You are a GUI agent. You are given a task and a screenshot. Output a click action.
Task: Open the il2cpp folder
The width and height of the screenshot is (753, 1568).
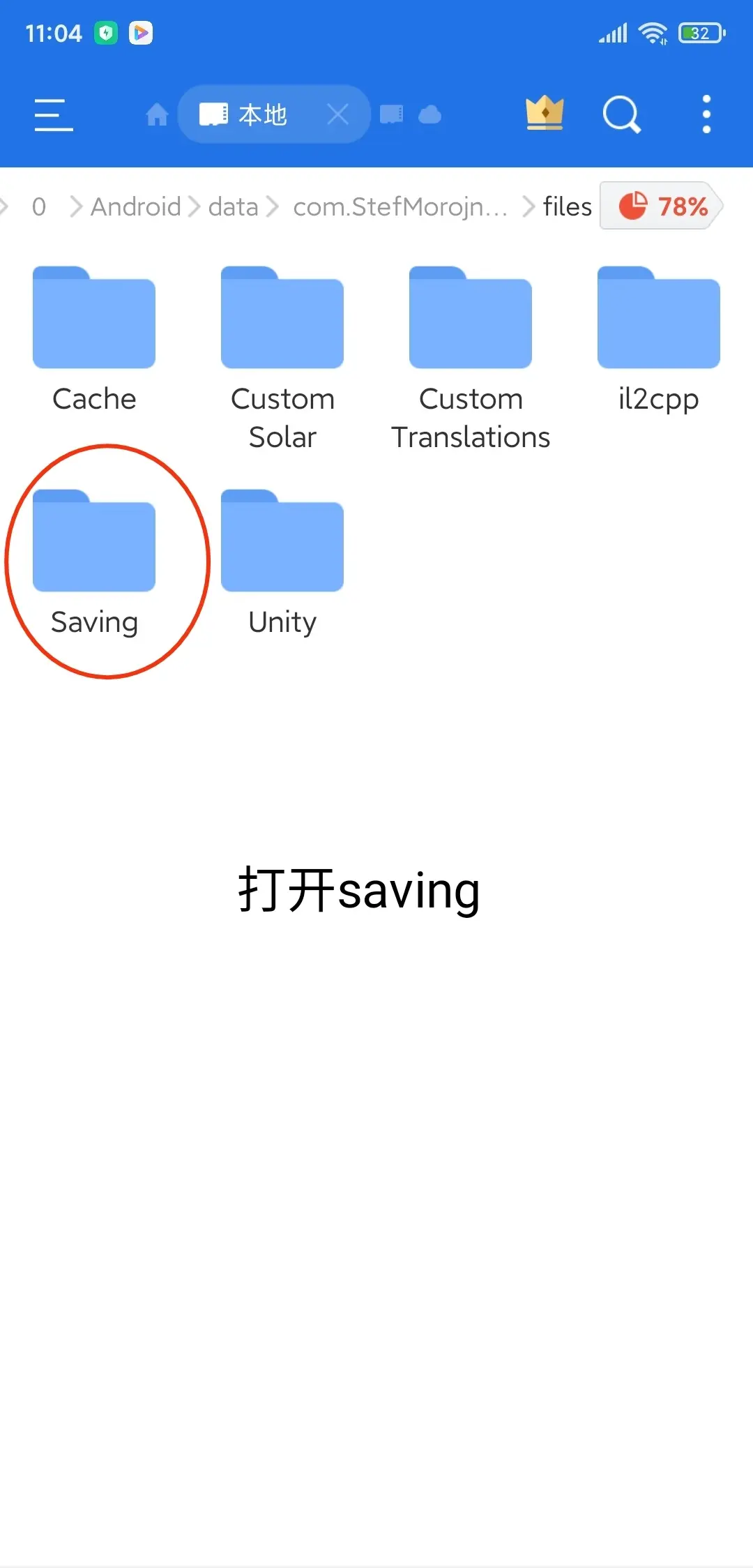tap(659, 340)
